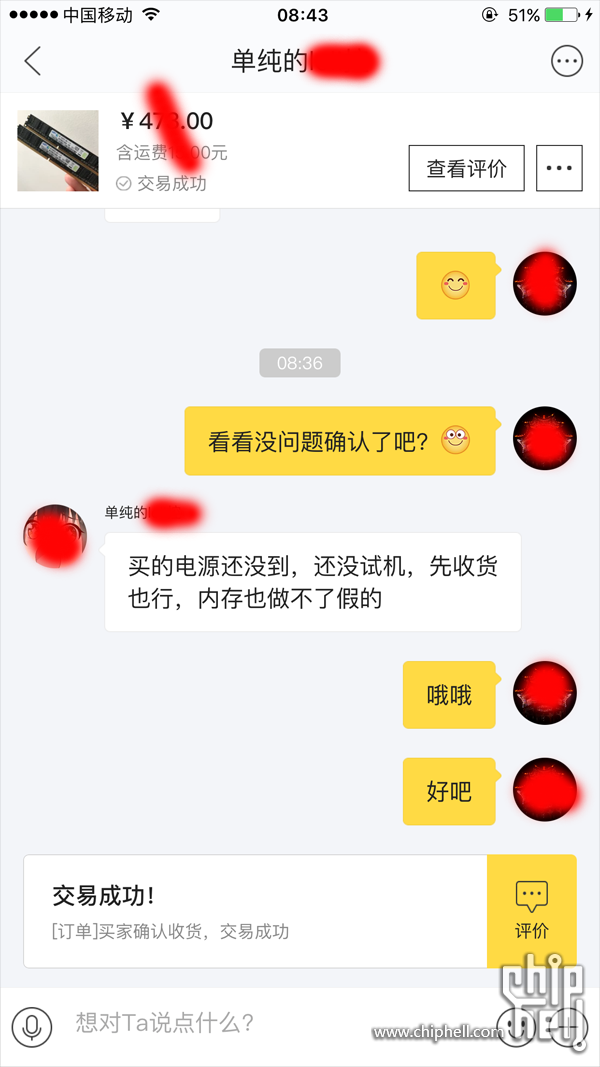600x1067 pixels.
Task: Open the product thumbnail in the order header
Action: (x=58, y=151)
